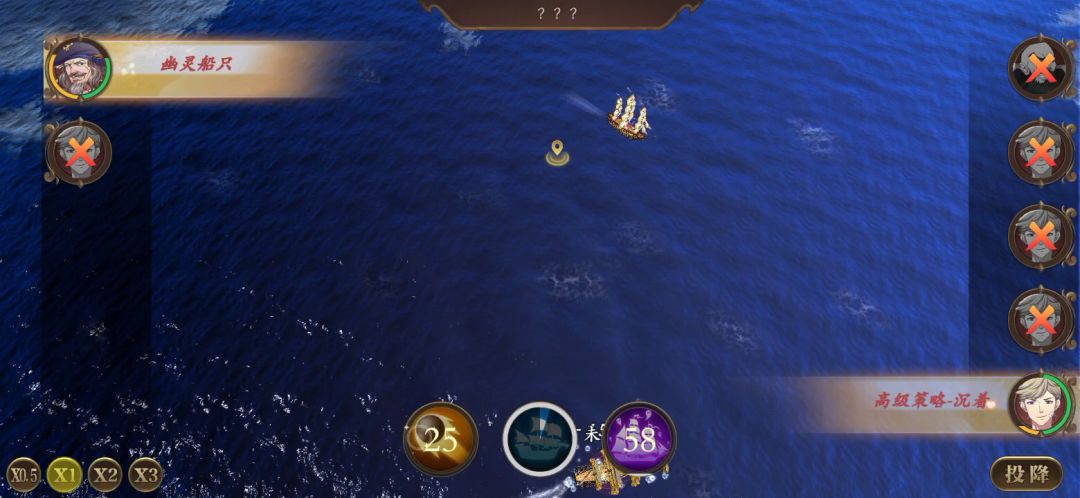
Task: Select the pirate captain portrait 幽灵船只
Action: click(x=78, y=69)
